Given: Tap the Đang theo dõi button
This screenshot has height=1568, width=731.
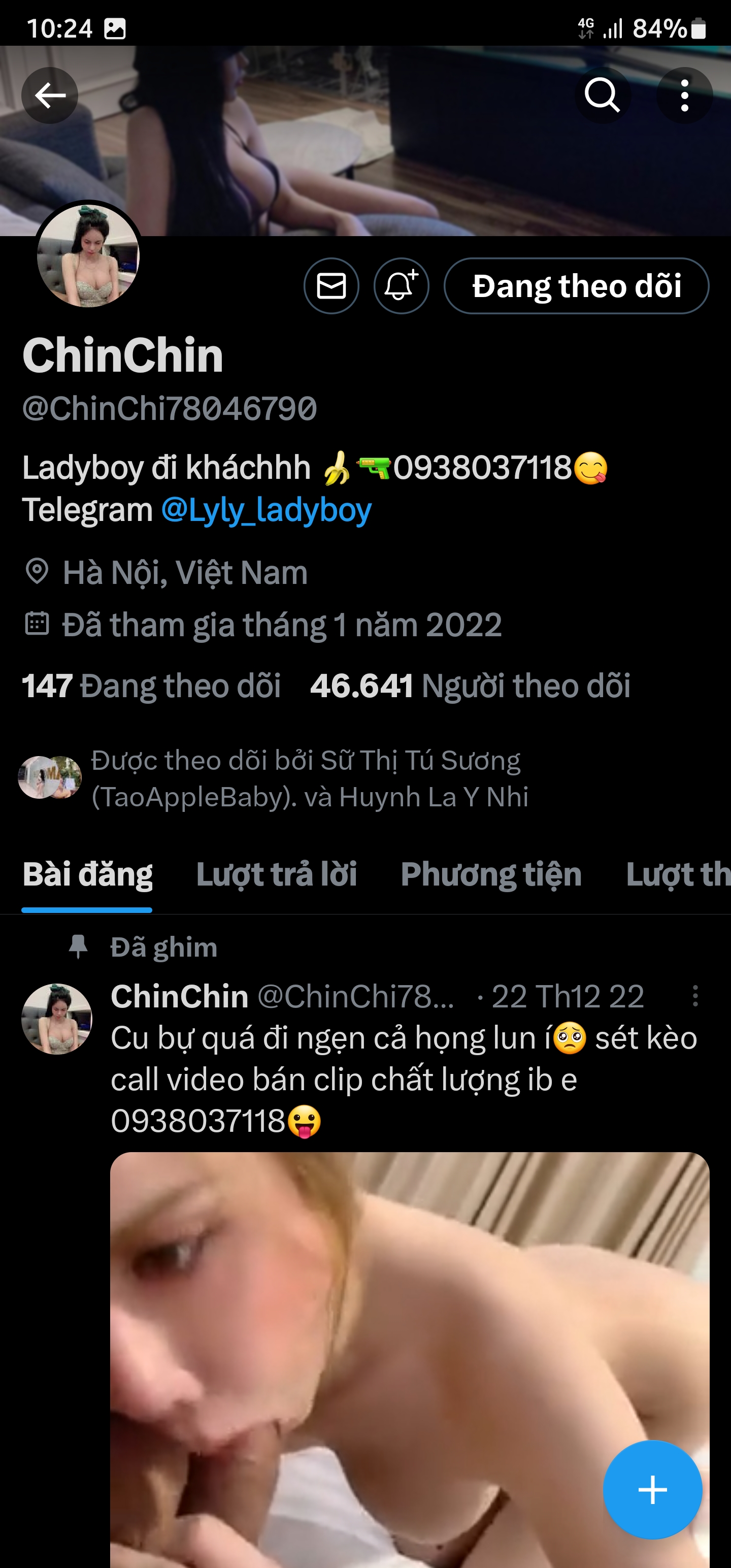Looking at the screenshot, I should [x=576, y=286].
